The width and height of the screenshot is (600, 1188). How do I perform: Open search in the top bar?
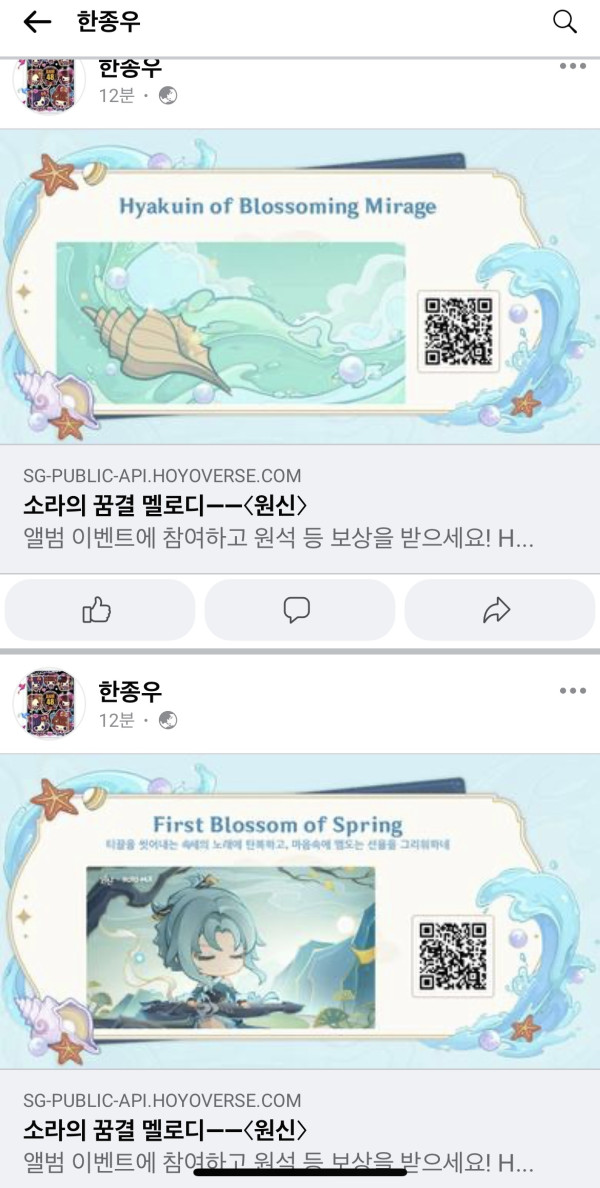coord(565,22)
